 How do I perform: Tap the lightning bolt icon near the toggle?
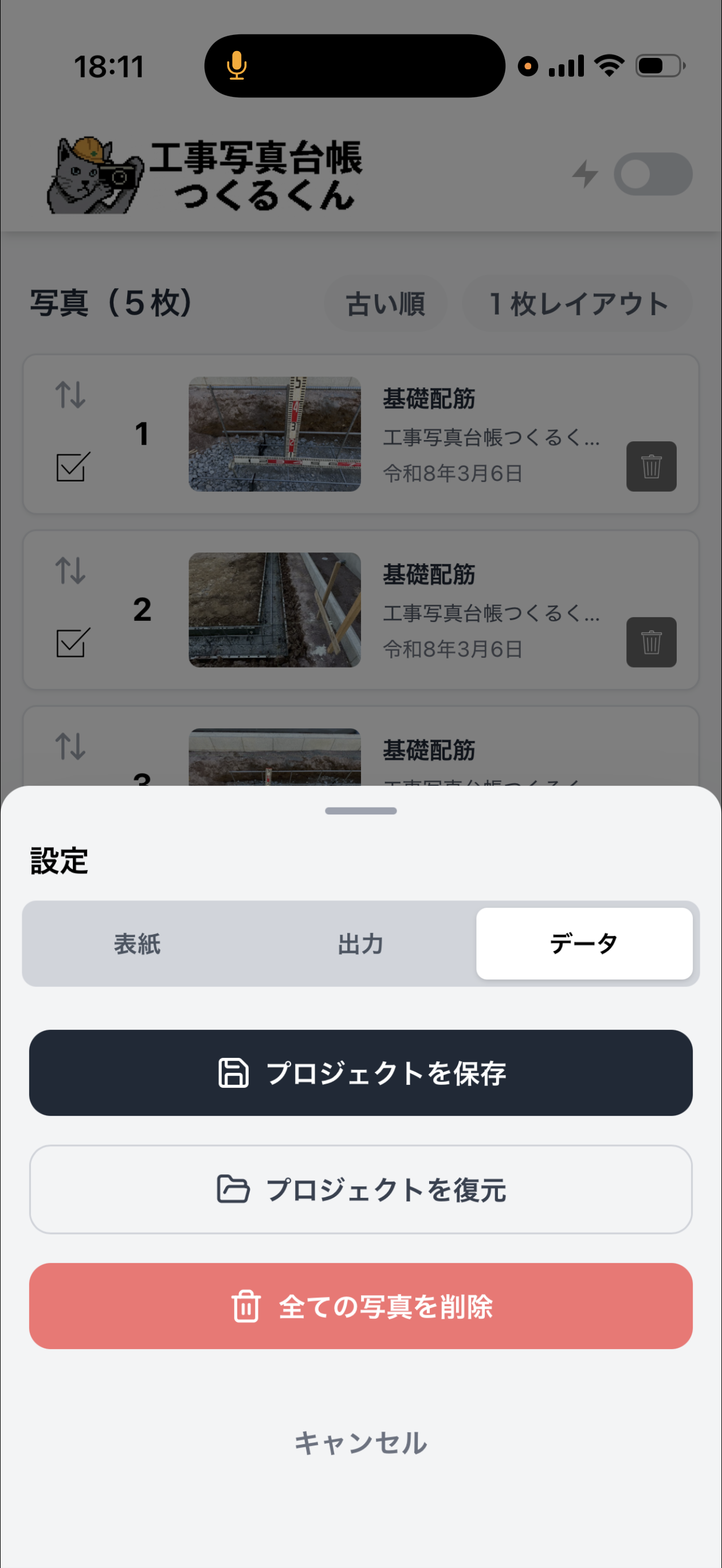pos(585,174)
